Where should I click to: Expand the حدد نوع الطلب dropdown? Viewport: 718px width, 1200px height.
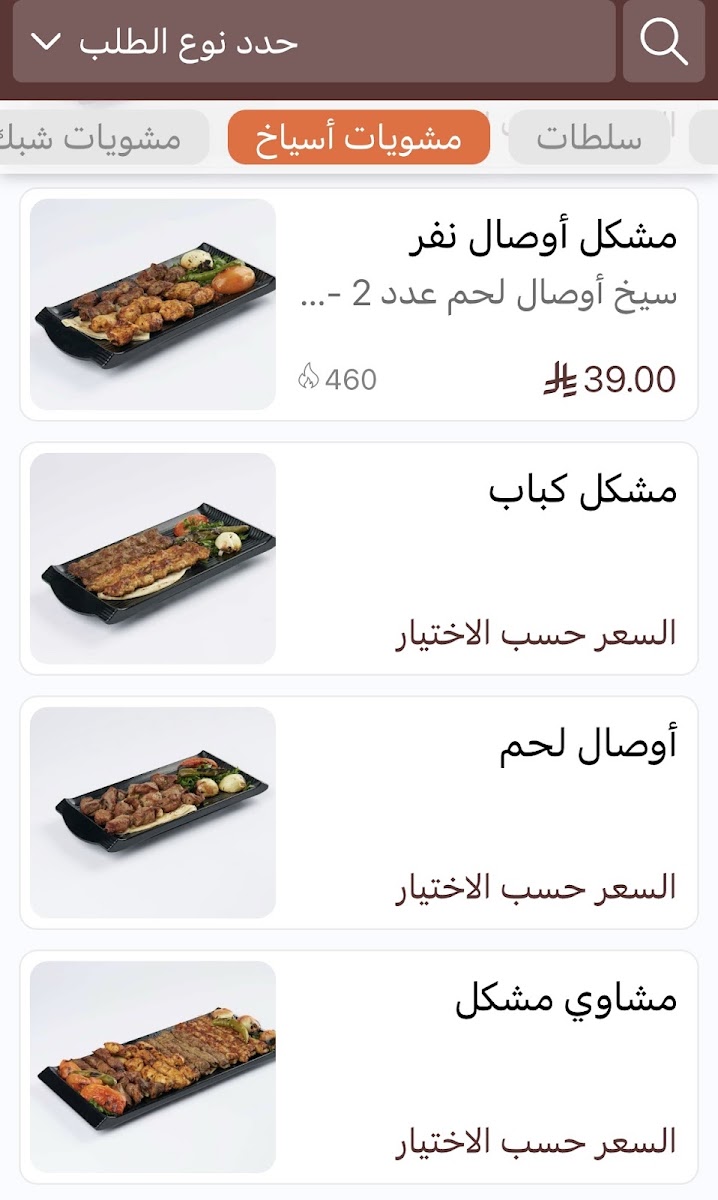click(314, 42)
